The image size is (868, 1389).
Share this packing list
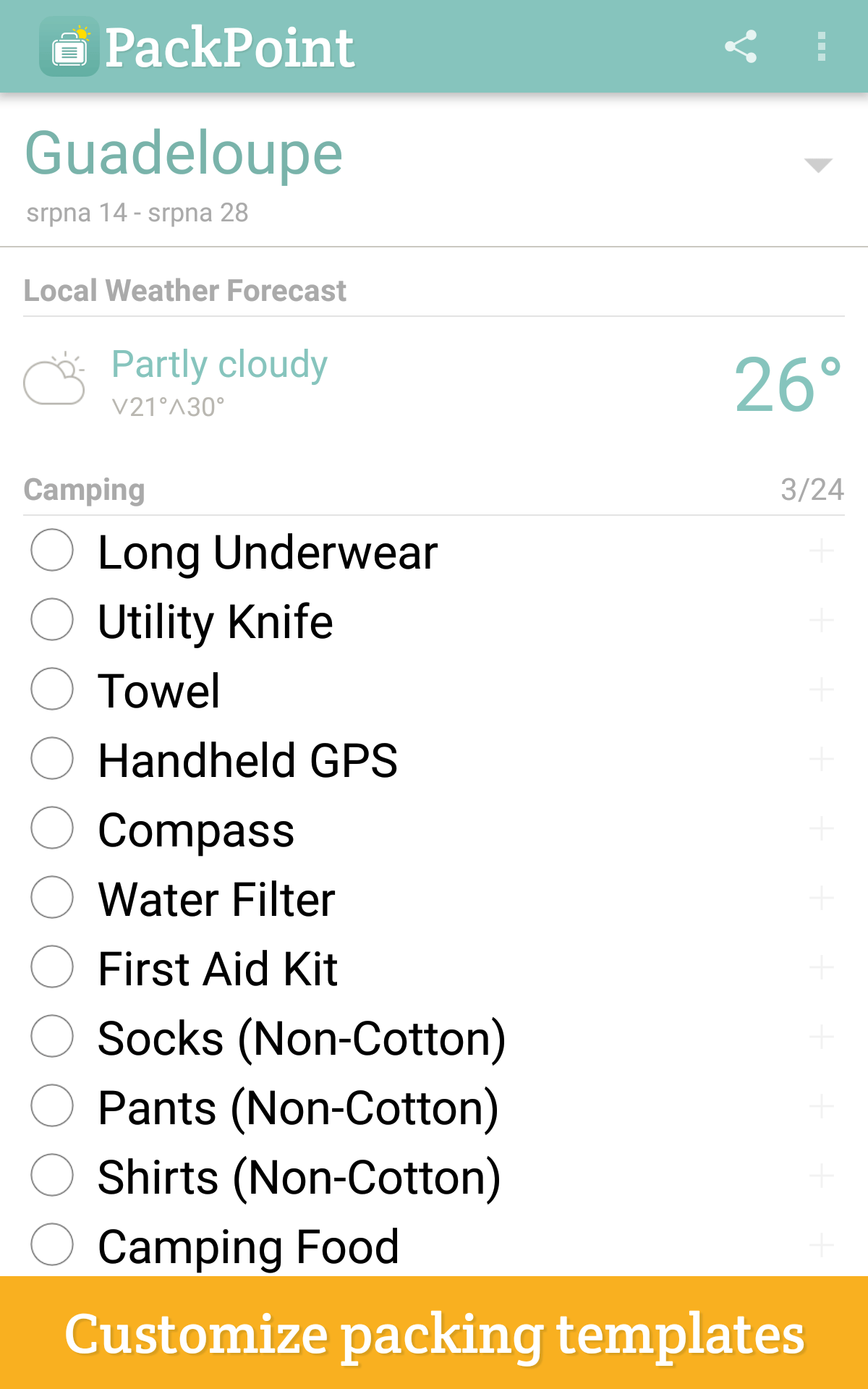741,47
